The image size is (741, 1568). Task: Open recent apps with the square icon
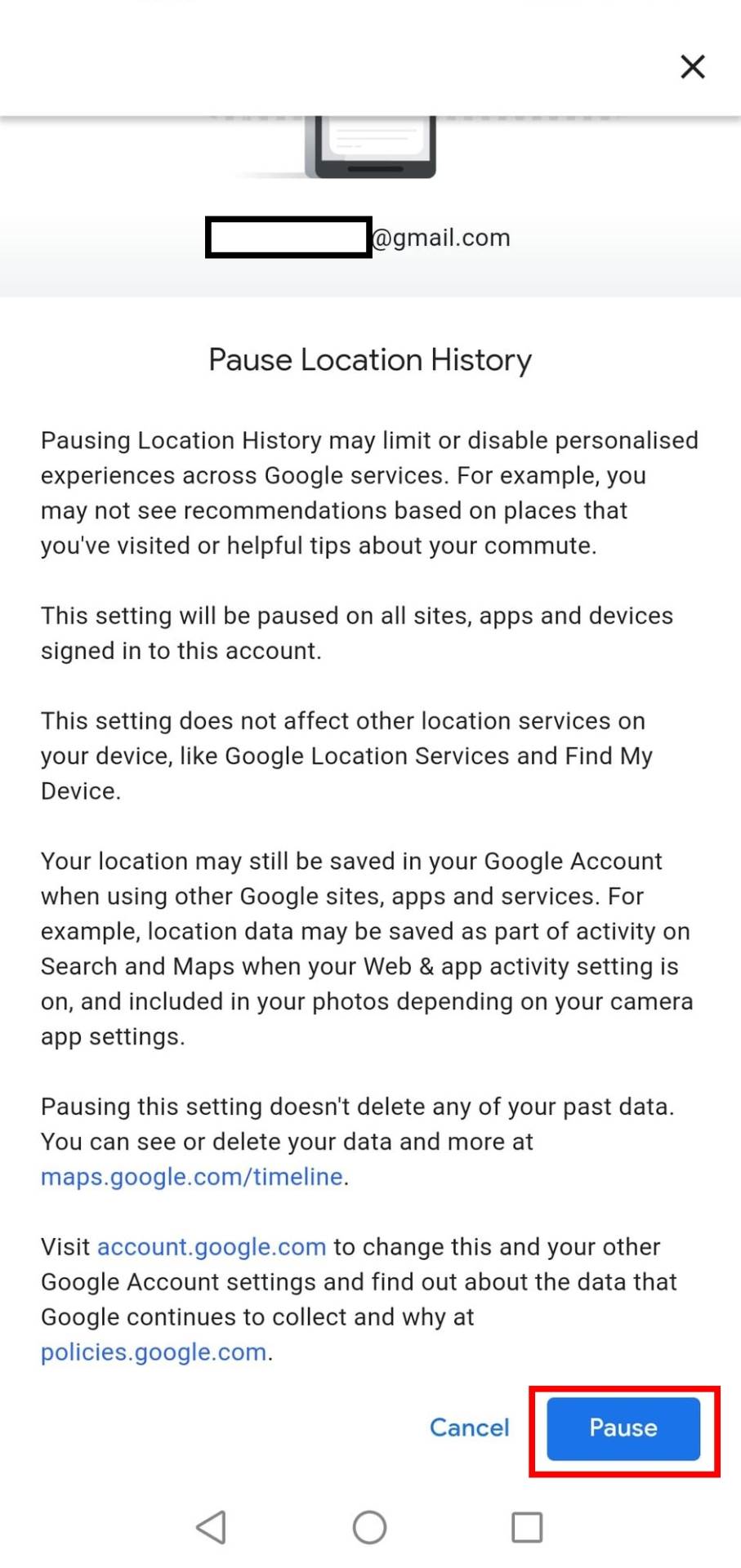tap(527, 1526)
